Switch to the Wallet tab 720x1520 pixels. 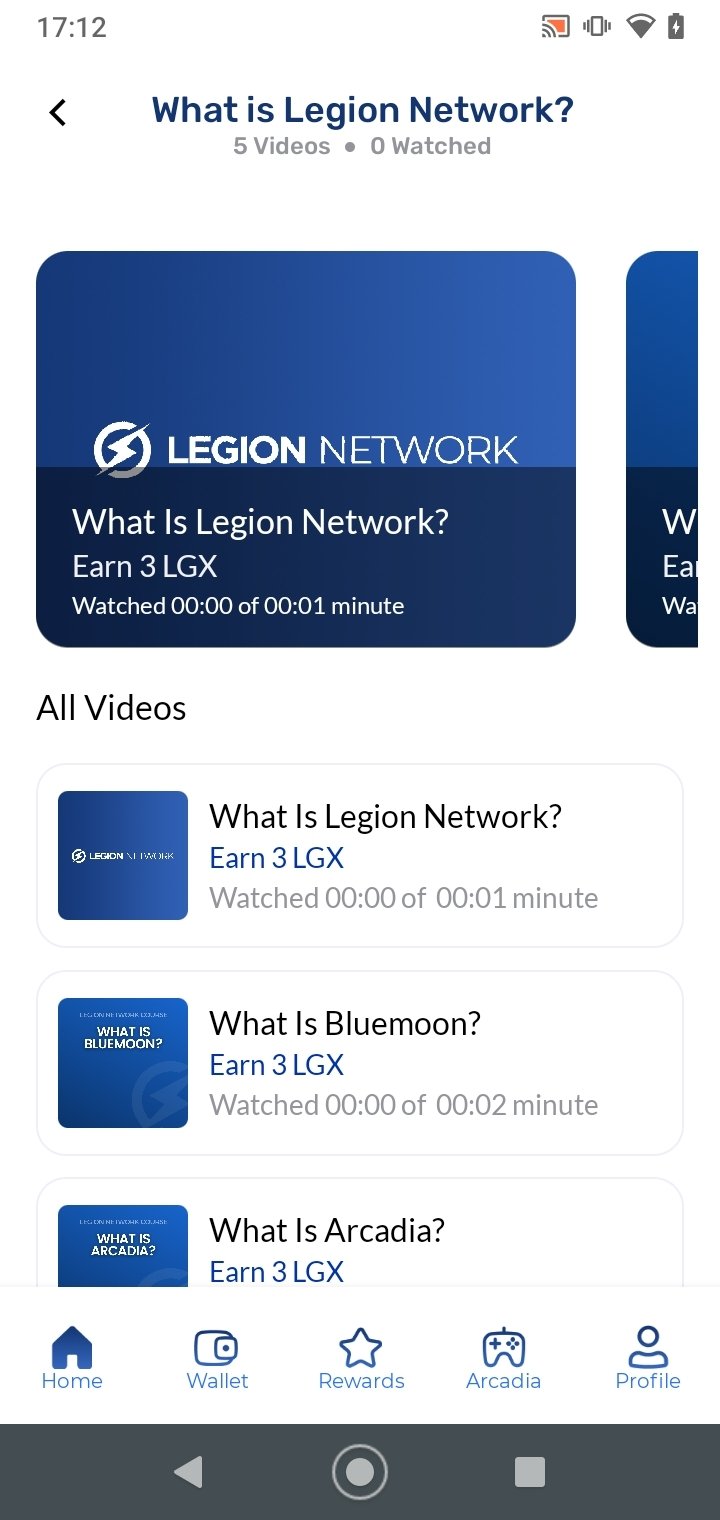(217, 1358)
